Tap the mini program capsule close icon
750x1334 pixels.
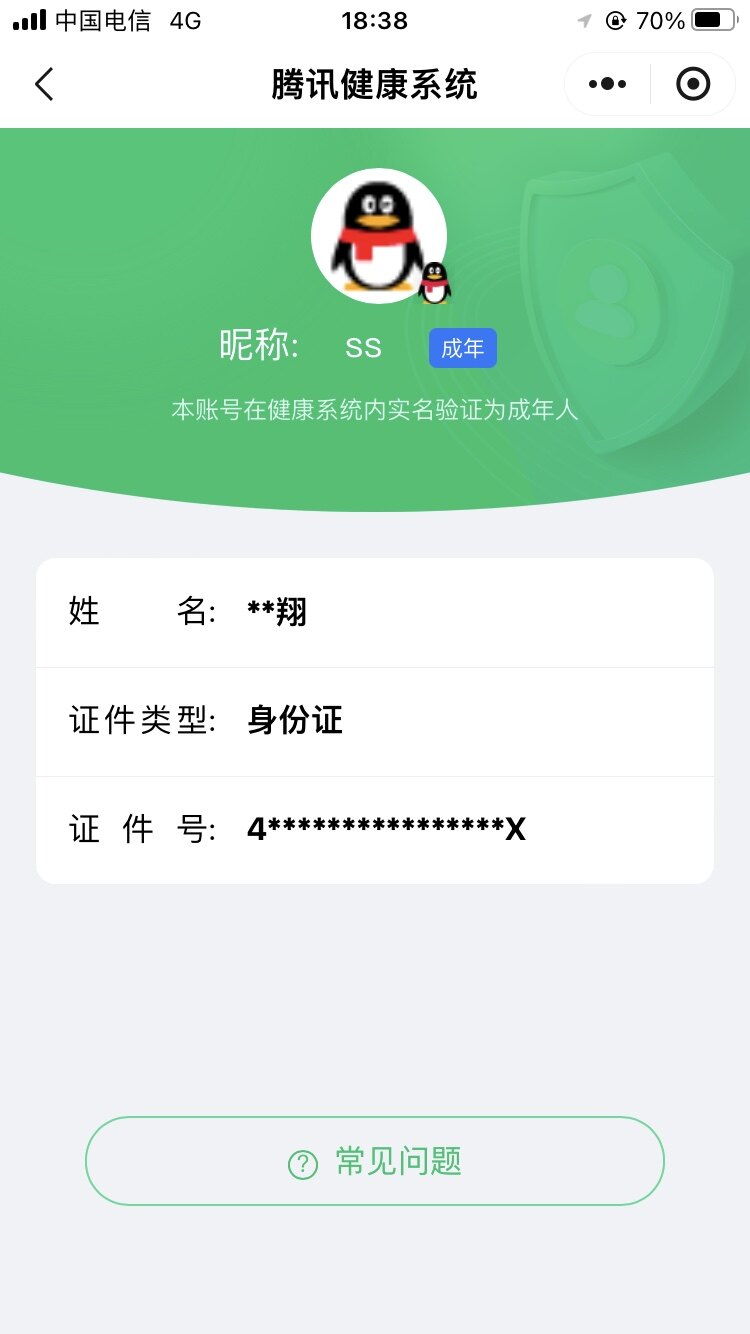pos(693,84)
